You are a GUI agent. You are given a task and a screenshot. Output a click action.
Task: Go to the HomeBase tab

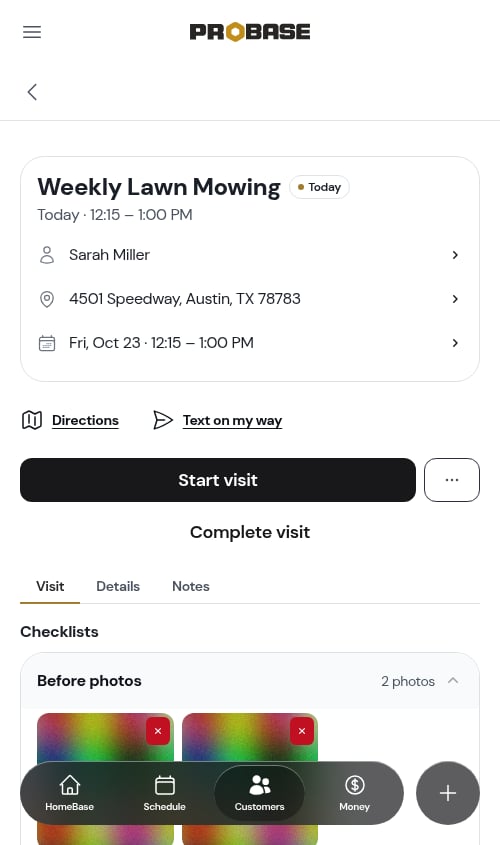(70, 793)
